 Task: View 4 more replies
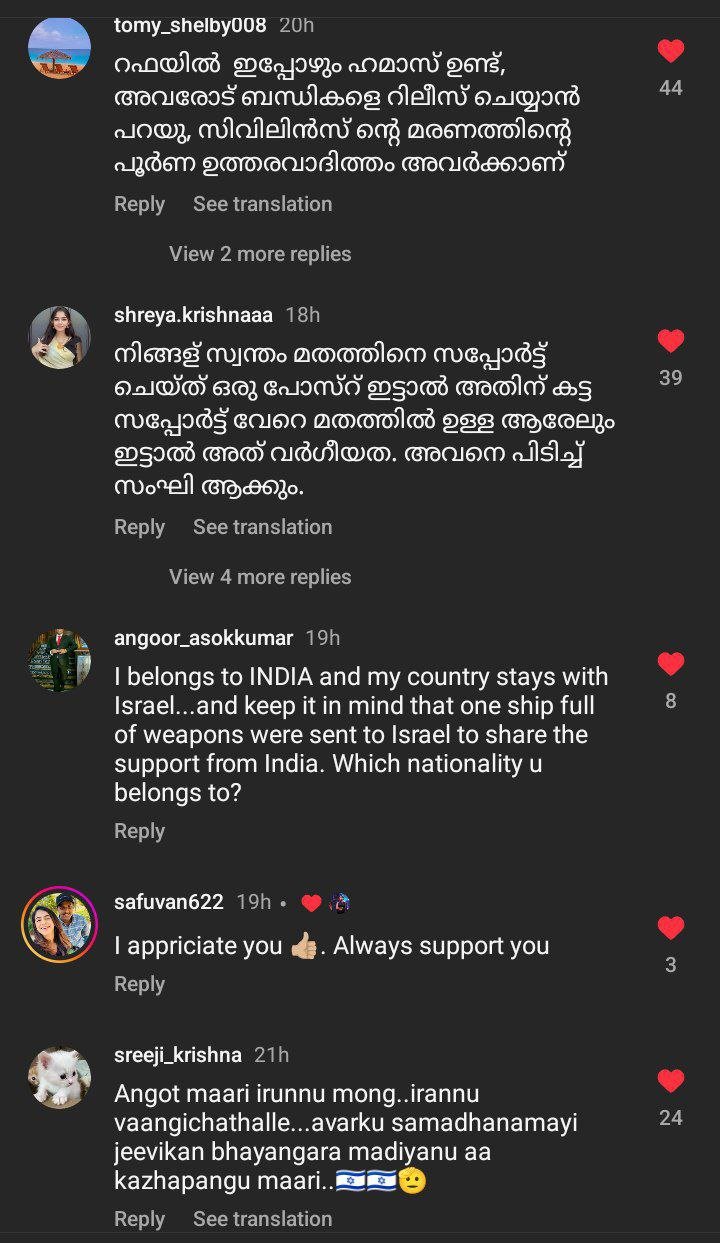tap(260, 577)
